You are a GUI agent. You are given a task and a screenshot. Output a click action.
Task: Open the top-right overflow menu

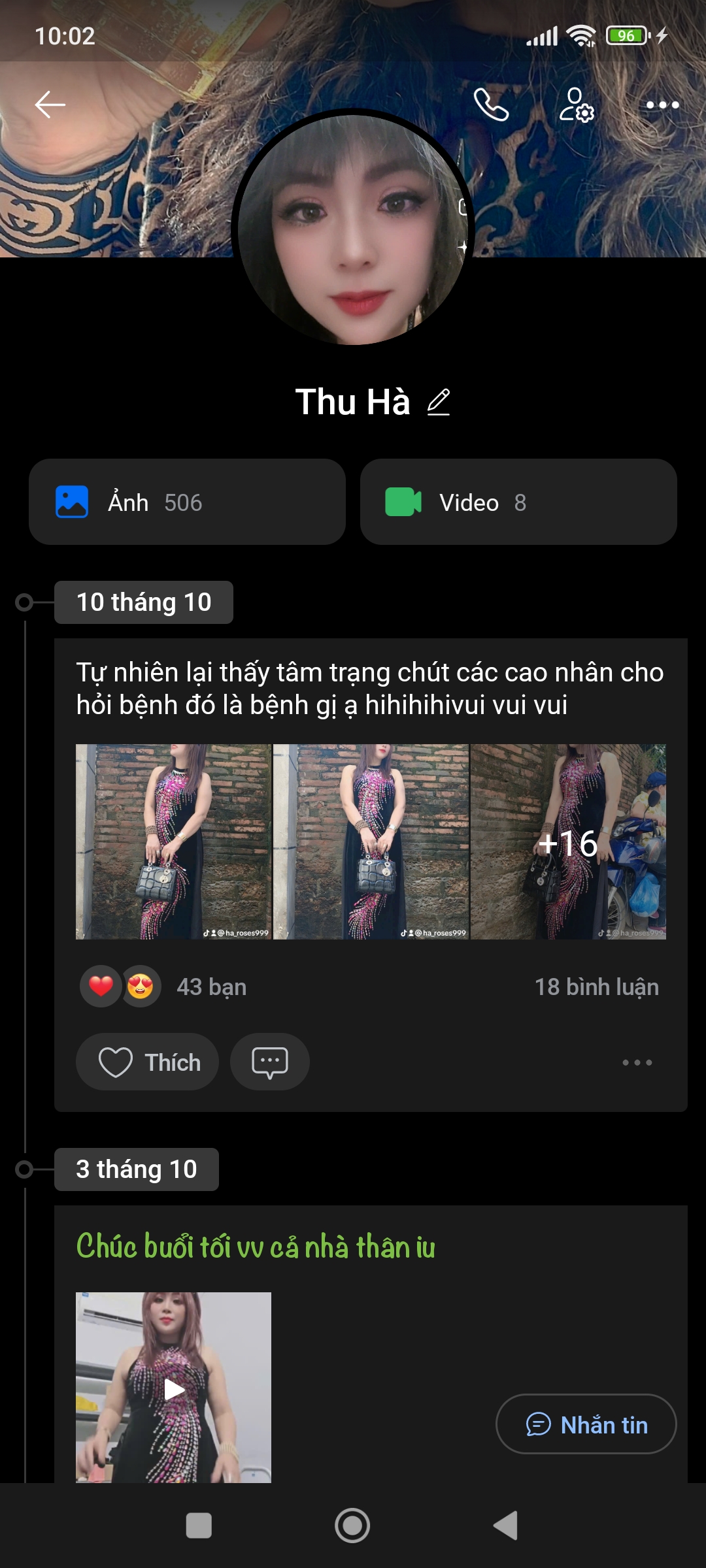662,105
